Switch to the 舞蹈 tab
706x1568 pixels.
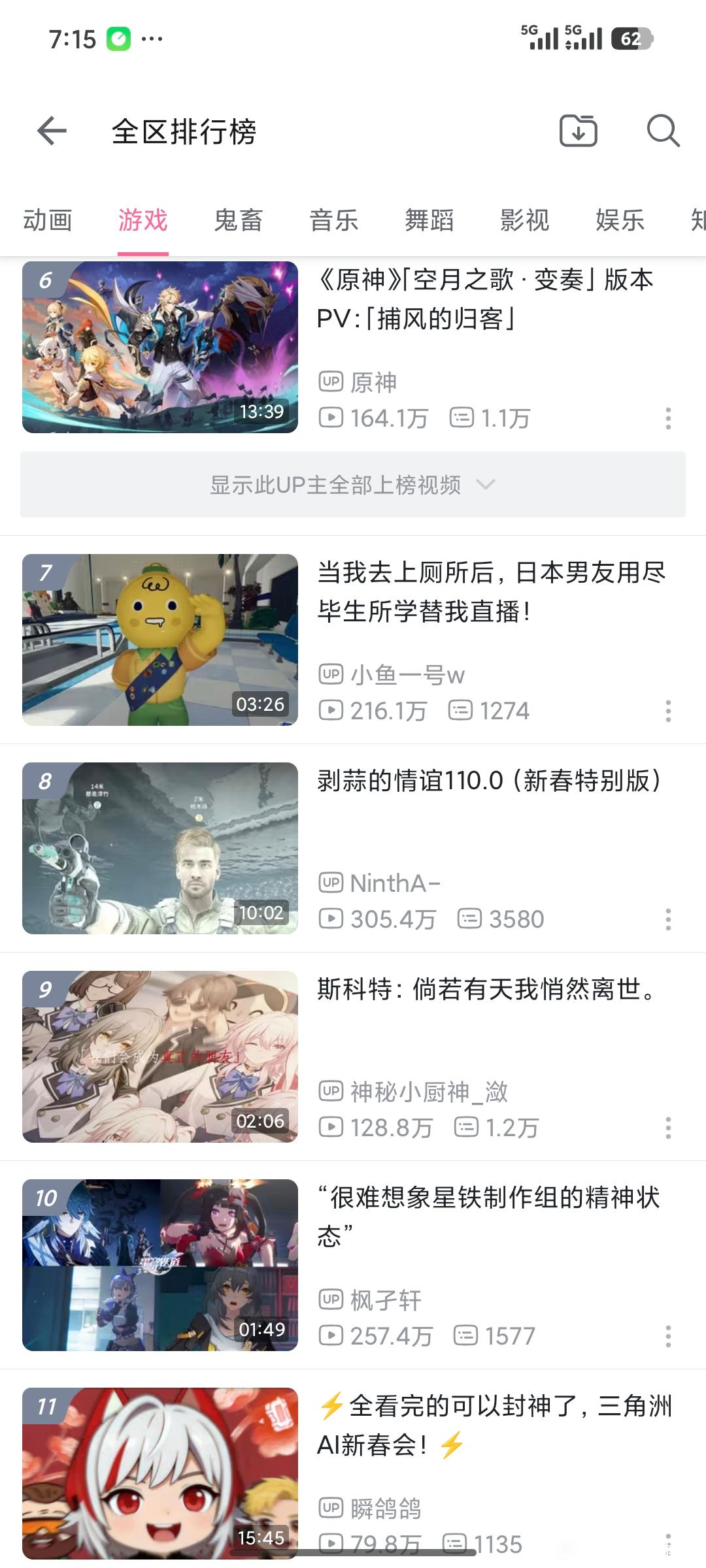click(429, 221)
